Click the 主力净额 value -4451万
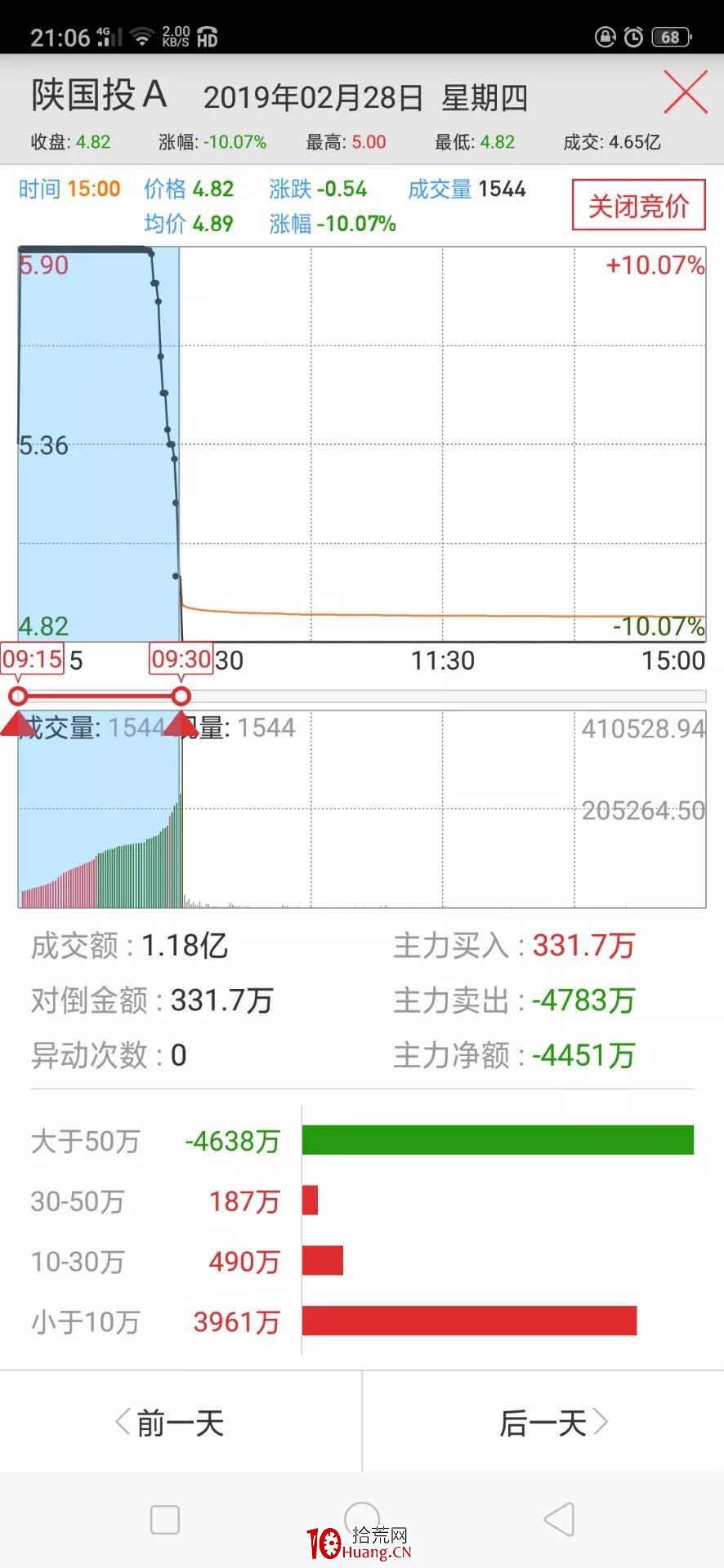Screen dimensions: 724x1568 click(582, 1054)
